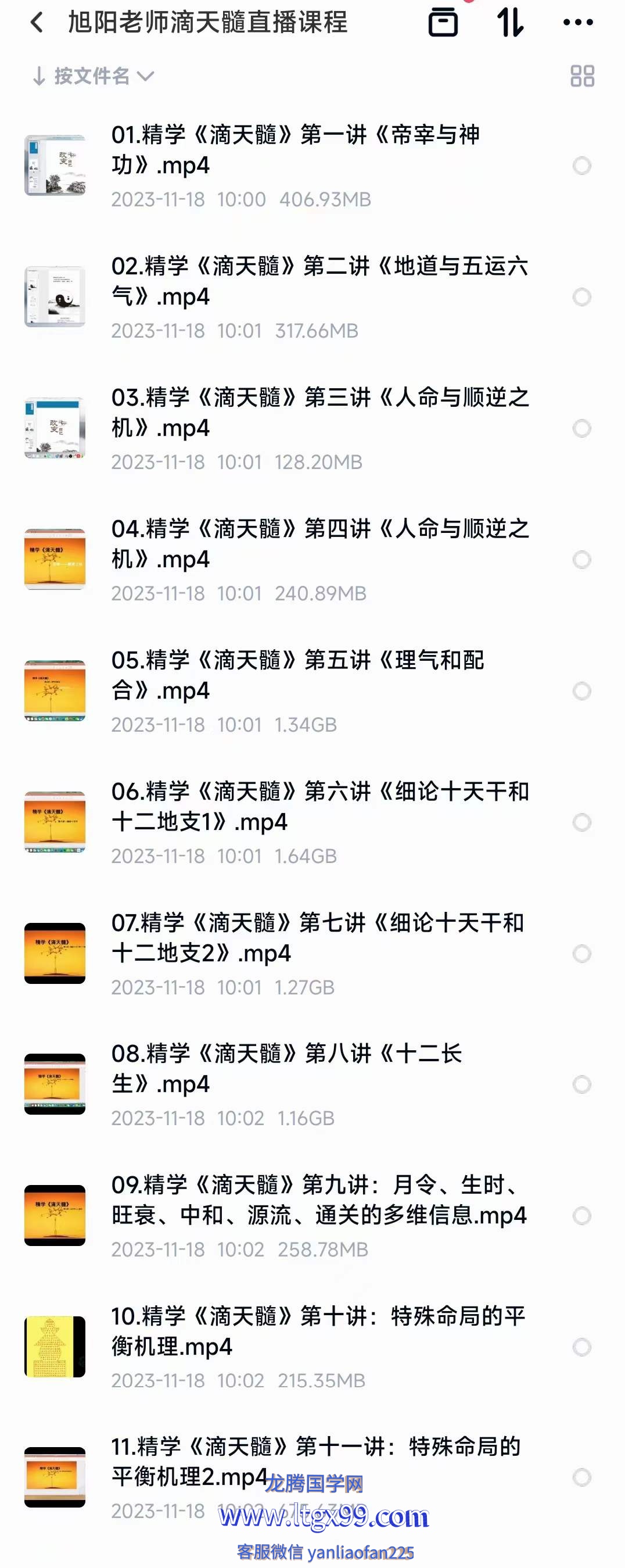The image size is (625, 1568).
Task: Select the checkbox for 02 第二讲 file
Action: [x=582, y=297]
